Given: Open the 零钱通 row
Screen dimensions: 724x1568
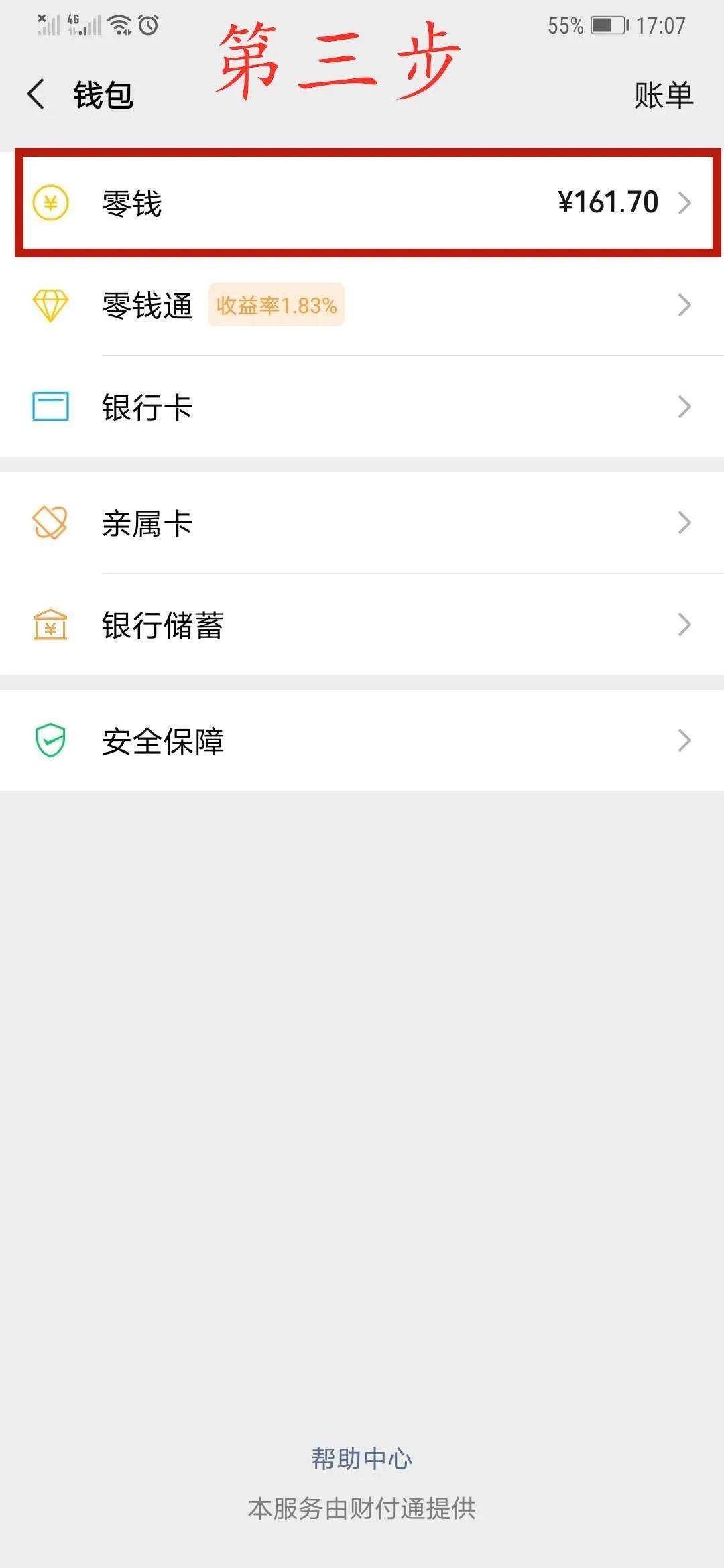Looking at the screenshot, I should (362, 305).
